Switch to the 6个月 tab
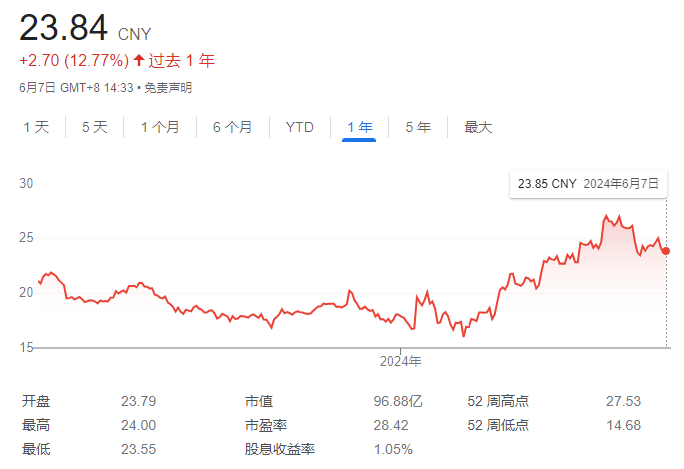684x469 pixels. click(x=232, y=127)
